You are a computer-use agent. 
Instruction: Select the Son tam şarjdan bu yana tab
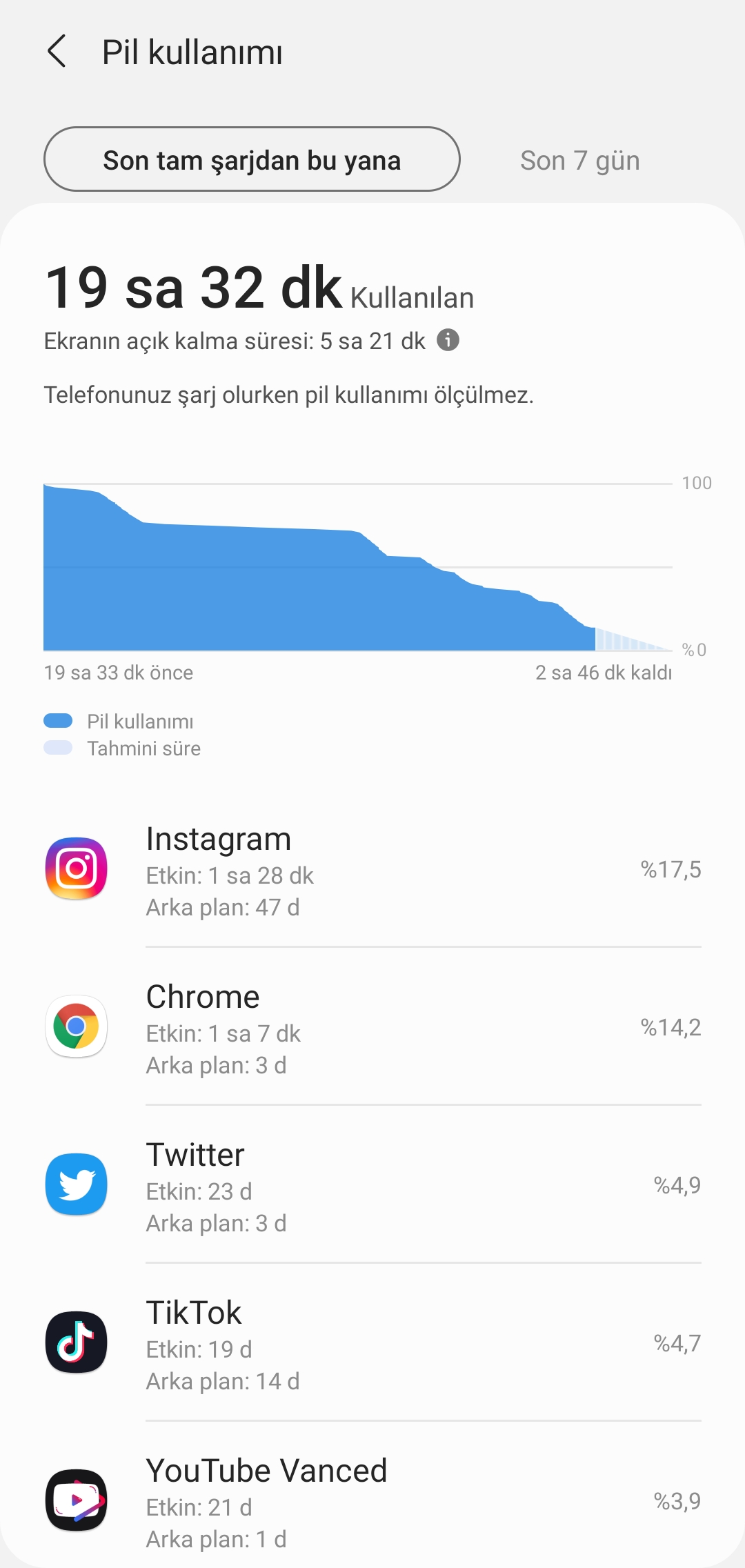(x=252, y=159)
